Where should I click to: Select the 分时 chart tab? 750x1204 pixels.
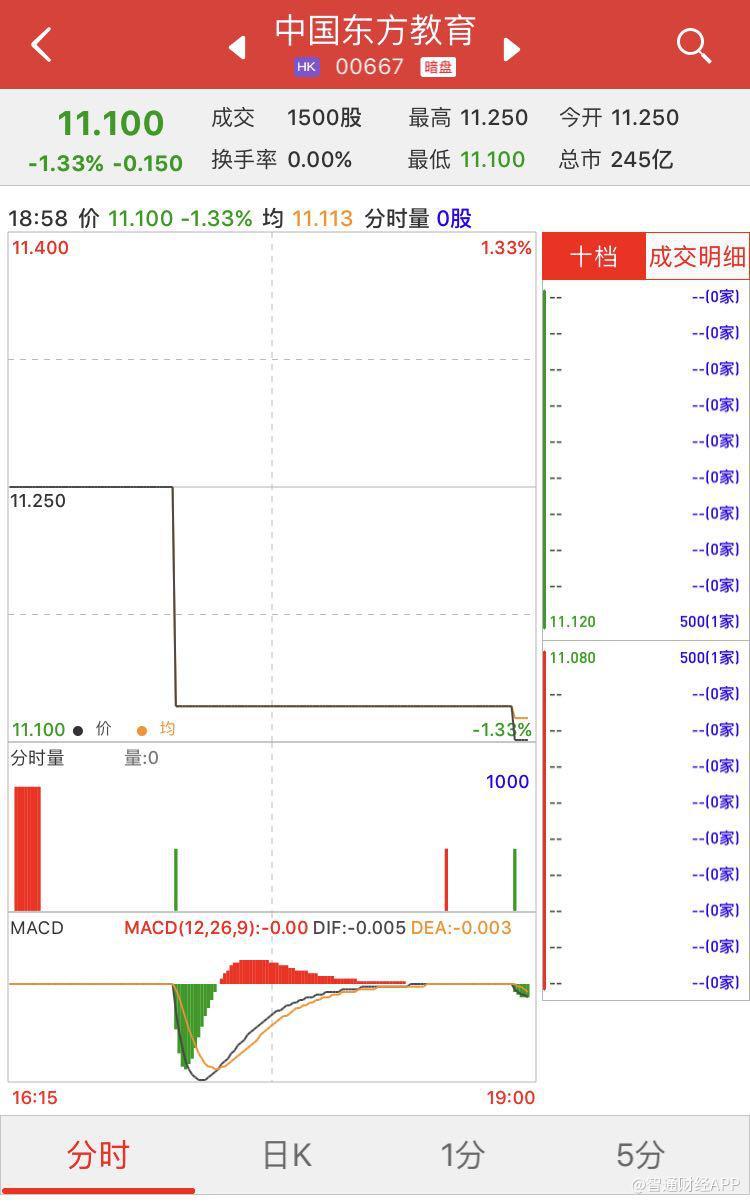(98, 1155)
